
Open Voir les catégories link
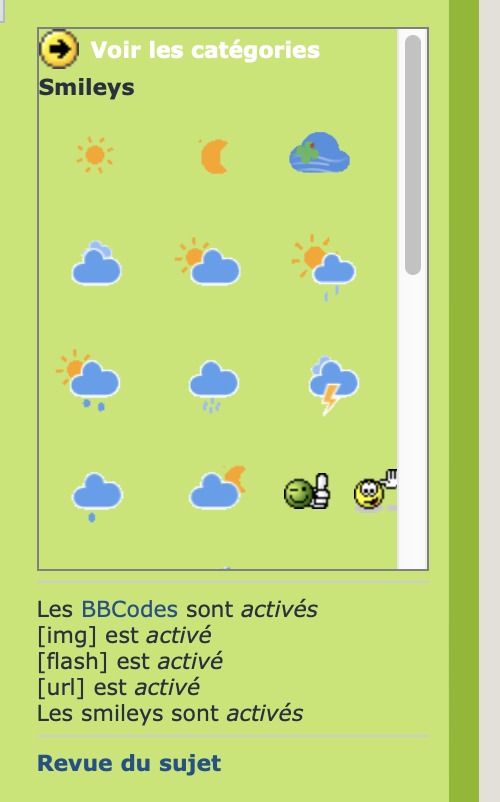pos(205,50)
